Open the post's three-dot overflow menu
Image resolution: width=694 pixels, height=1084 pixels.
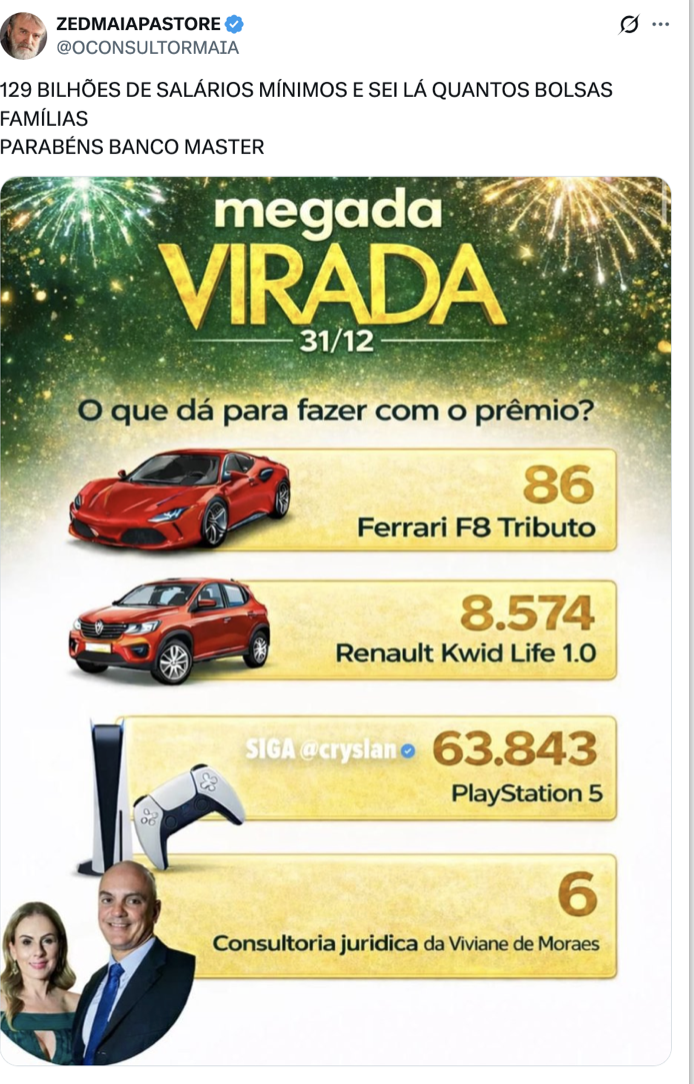click(x=660, y=25)
